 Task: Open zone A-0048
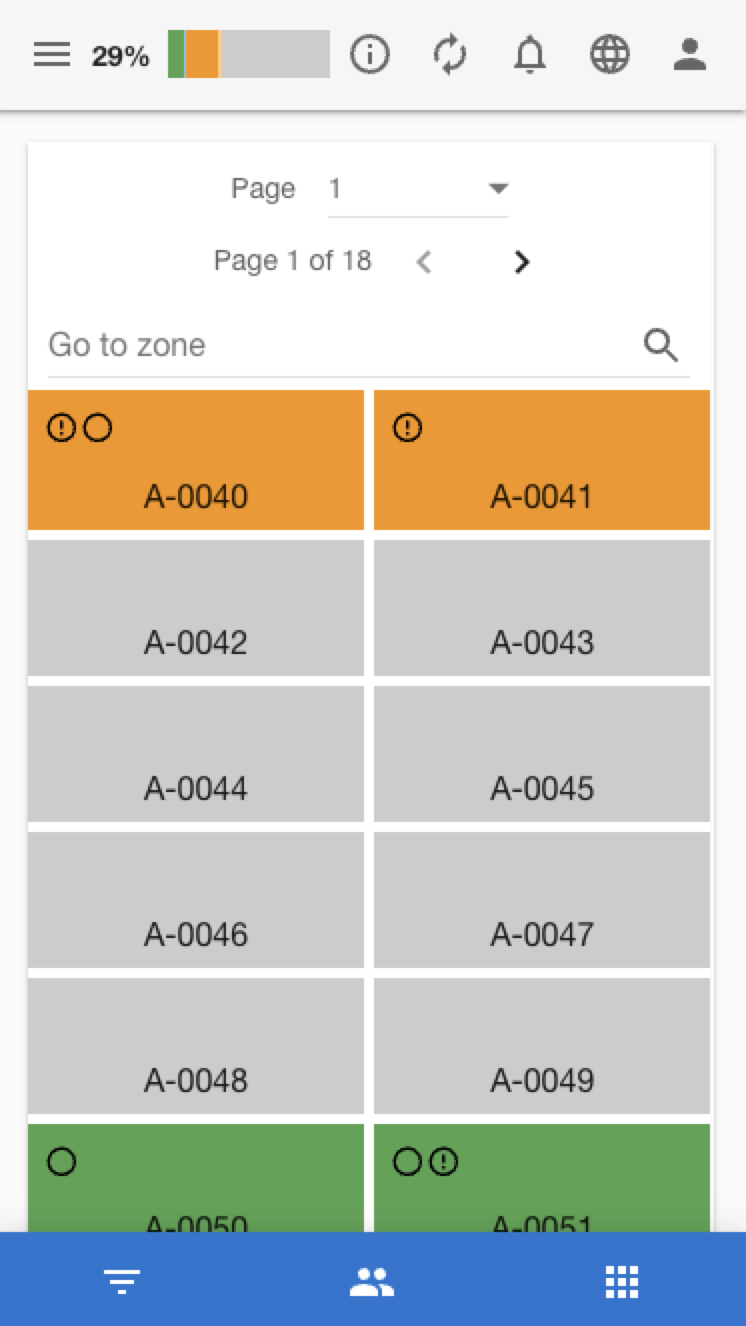point(196,1046)
